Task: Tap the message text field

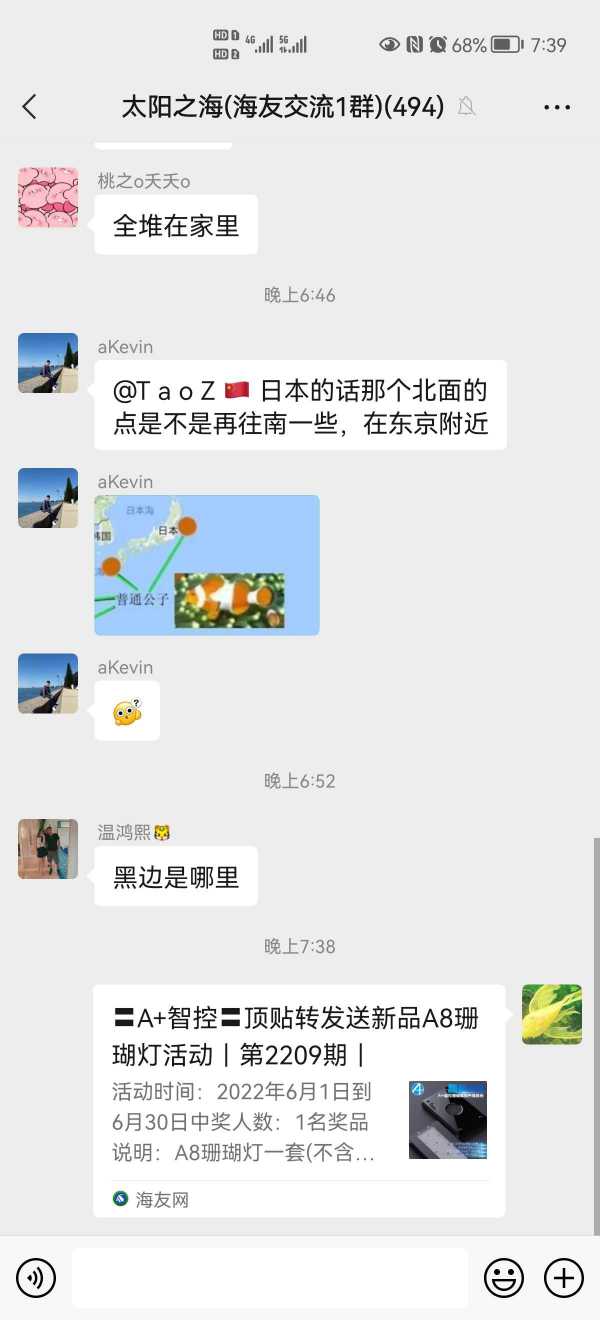Action: 270,1277
